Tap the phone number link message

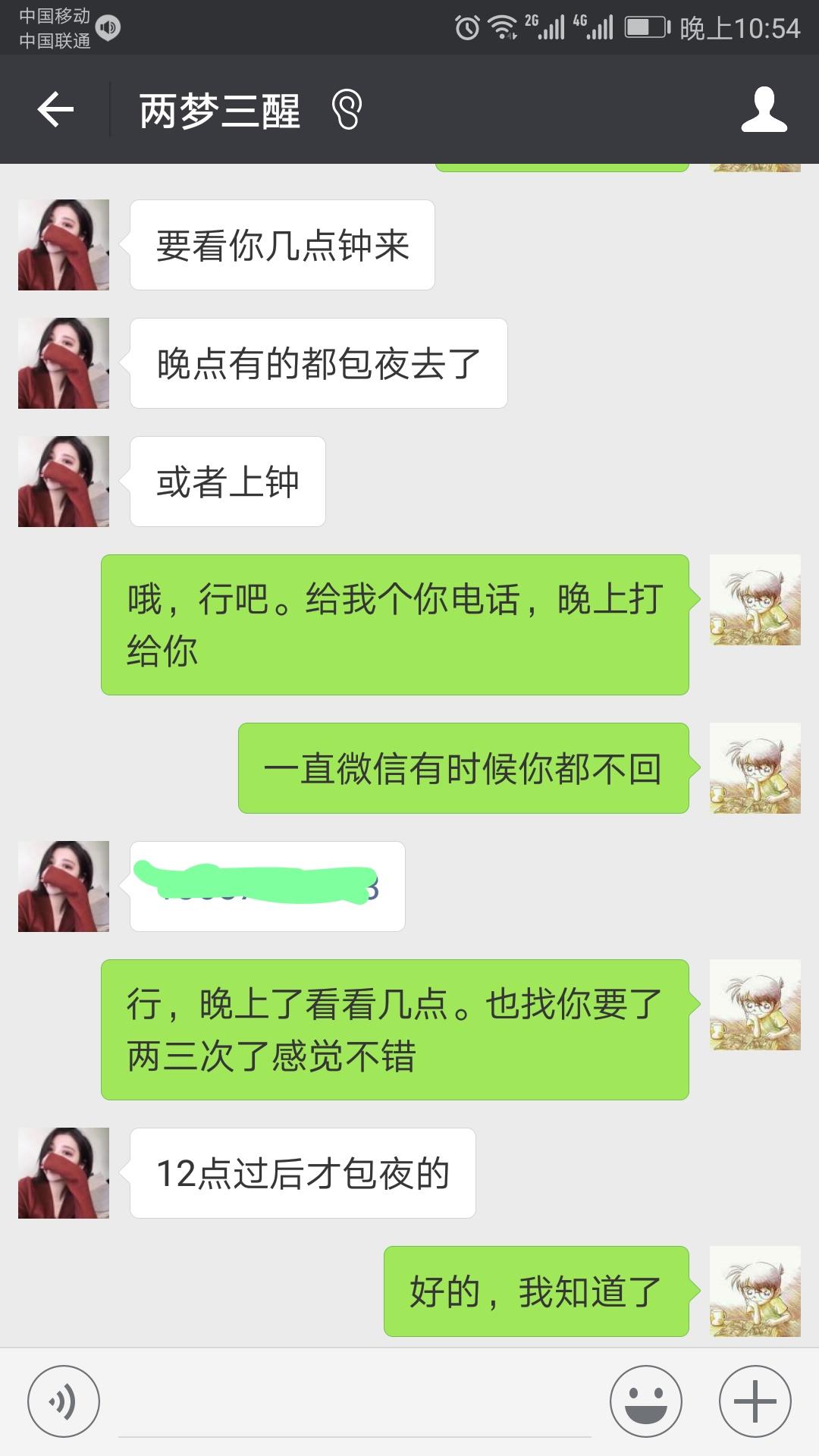point(267,886)
